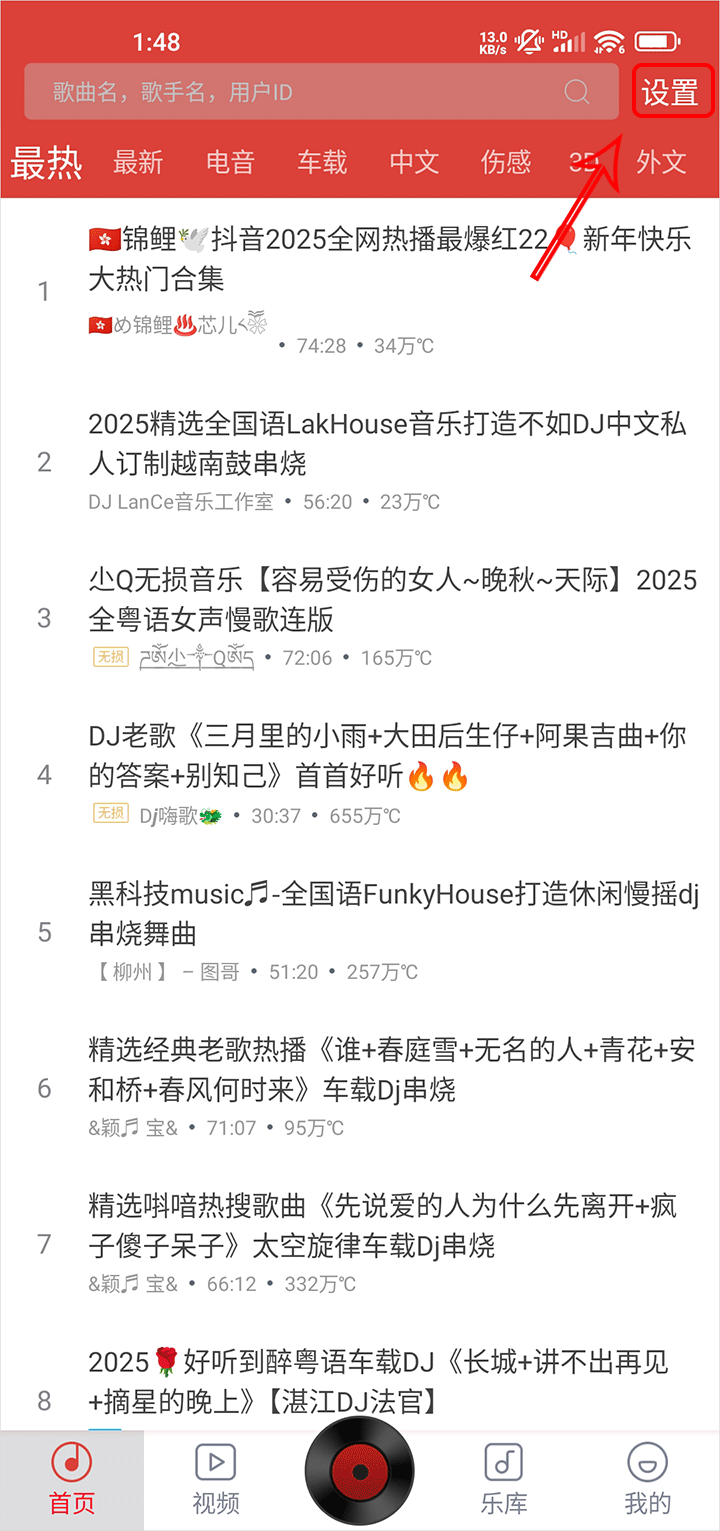720x1531 pixels.
Task: Open the 中文 tab
Action: 414,162
